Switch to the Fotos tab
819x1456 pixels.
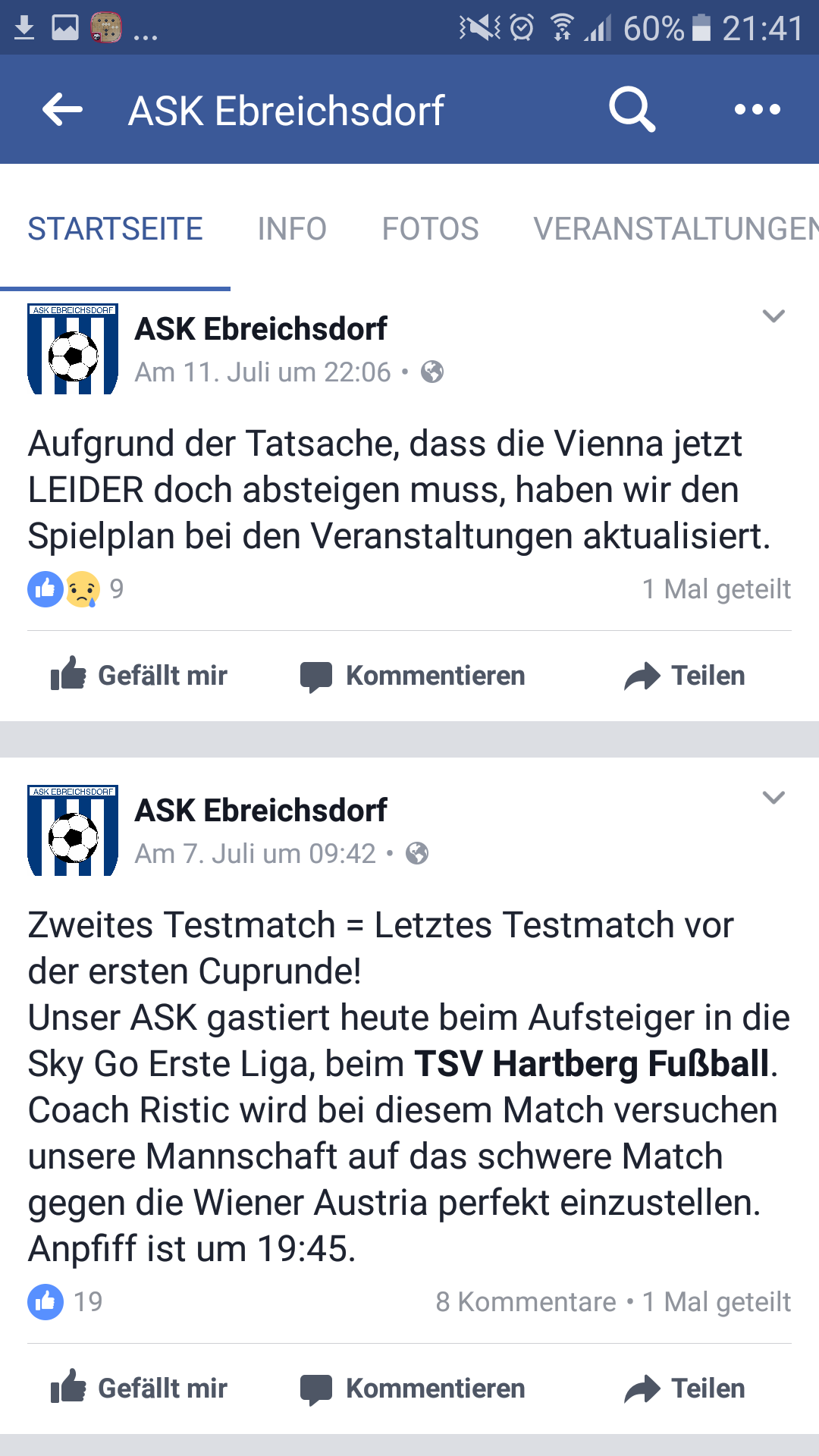(x=430, y=229)
